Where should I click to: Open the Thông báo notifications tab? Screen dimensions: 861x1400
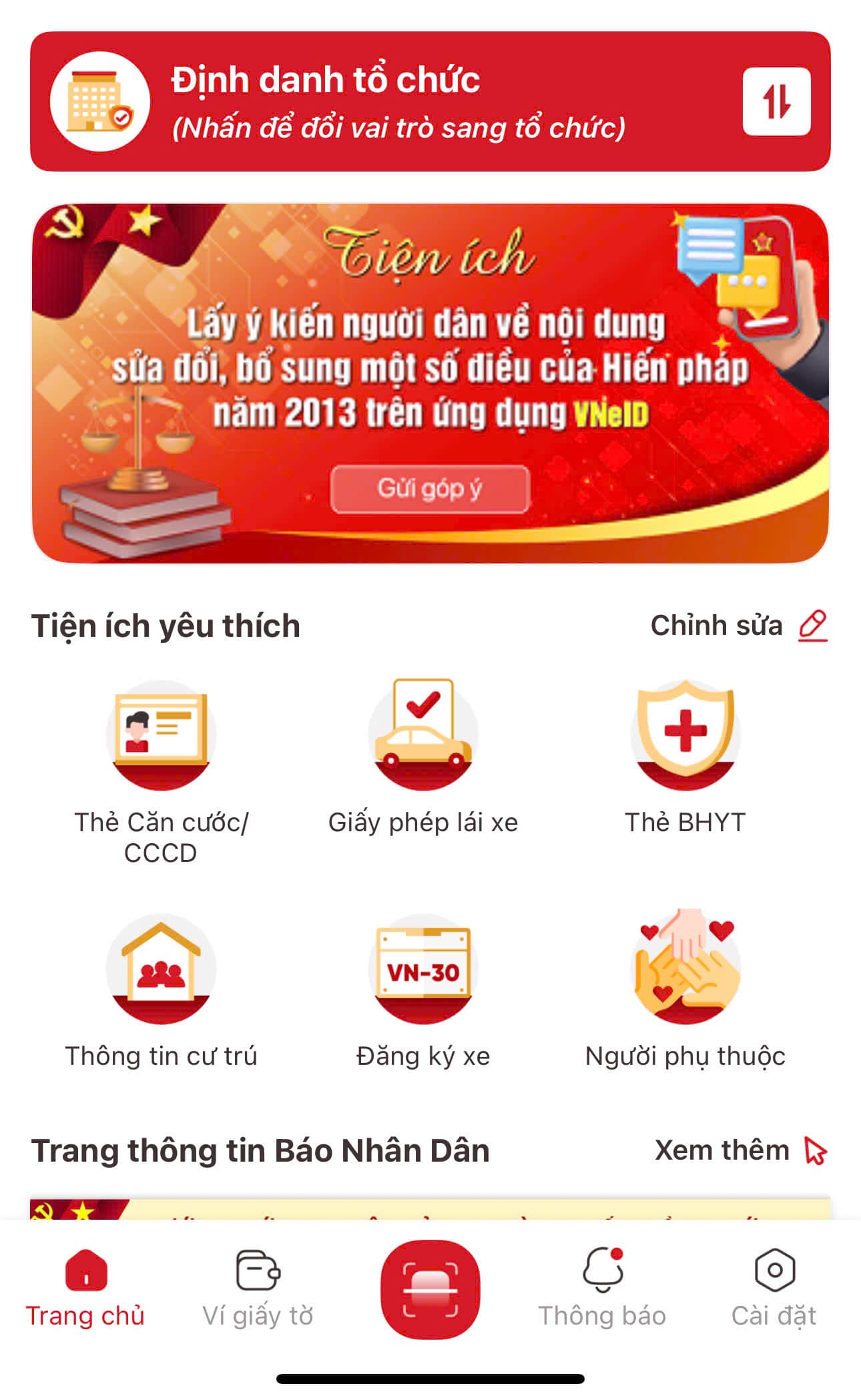tap(602, 1289)
